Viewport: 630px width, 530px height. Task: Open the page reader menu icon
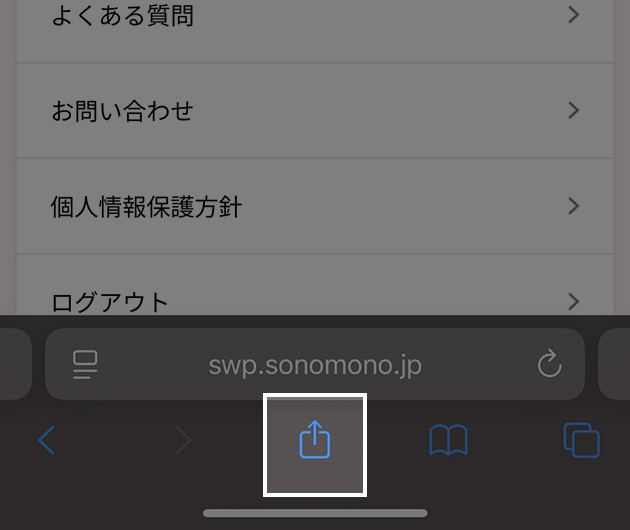[x=85, y=365]
